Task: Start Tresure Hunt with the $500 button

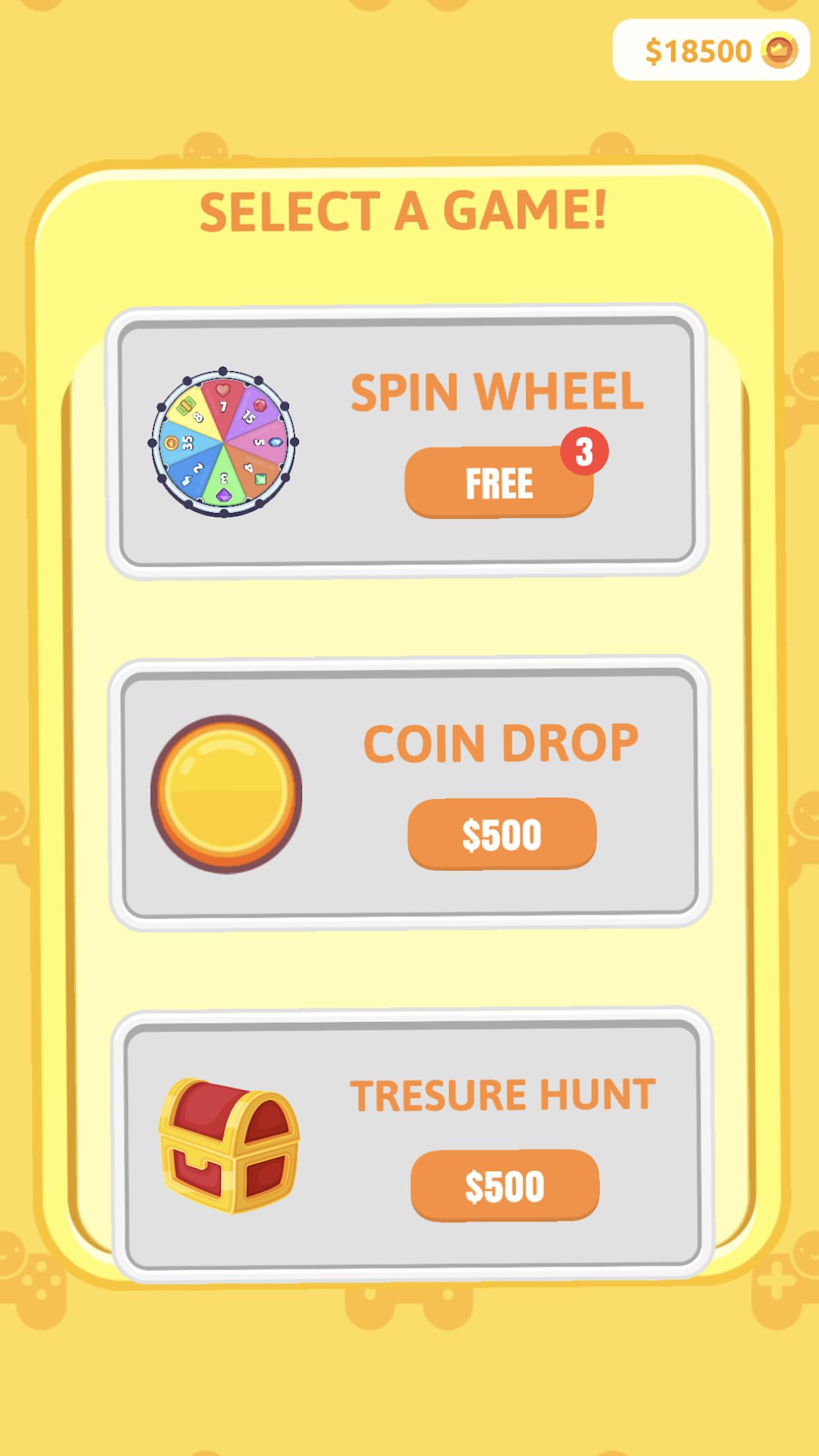Action: coord(505,1186)
